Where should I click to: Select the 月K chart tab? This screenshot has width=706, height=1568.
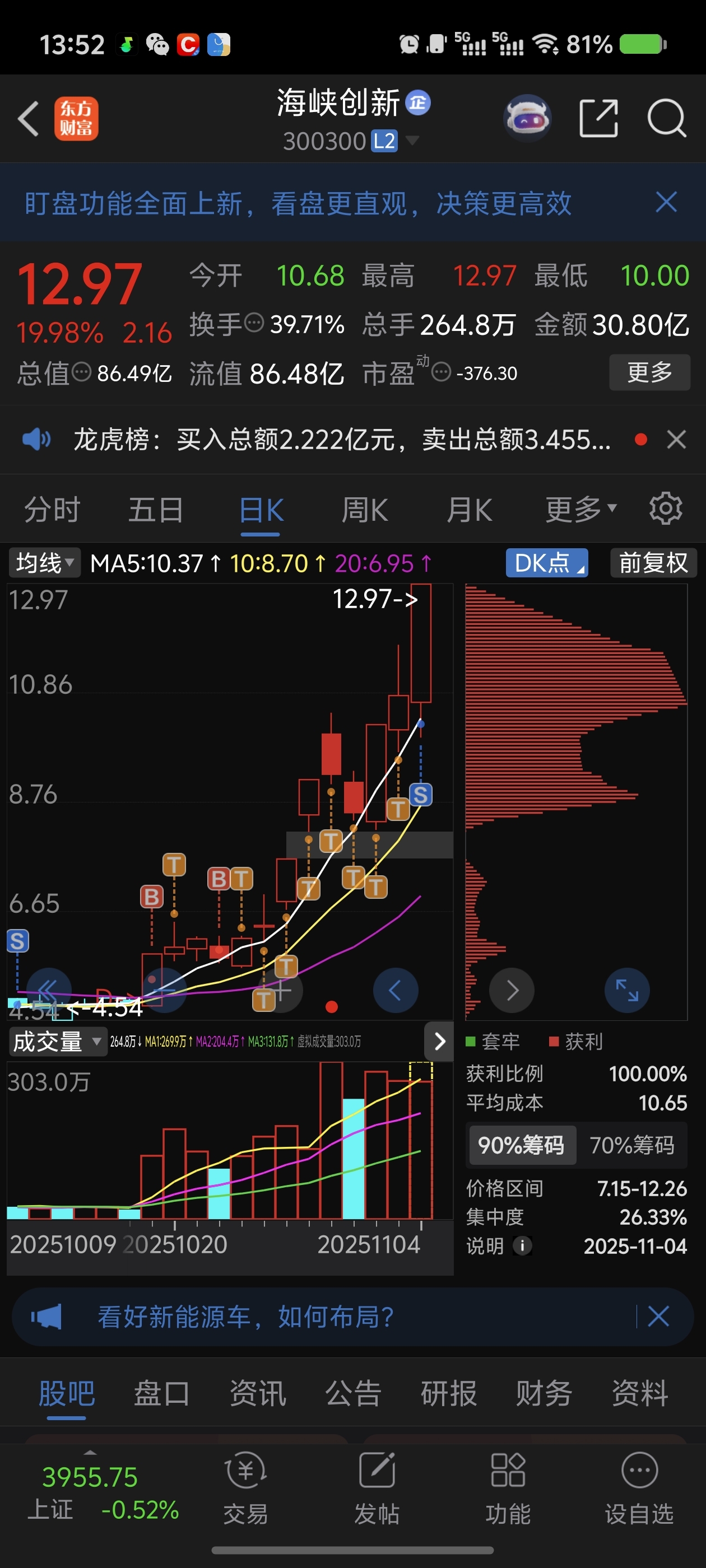coord(468,510)
